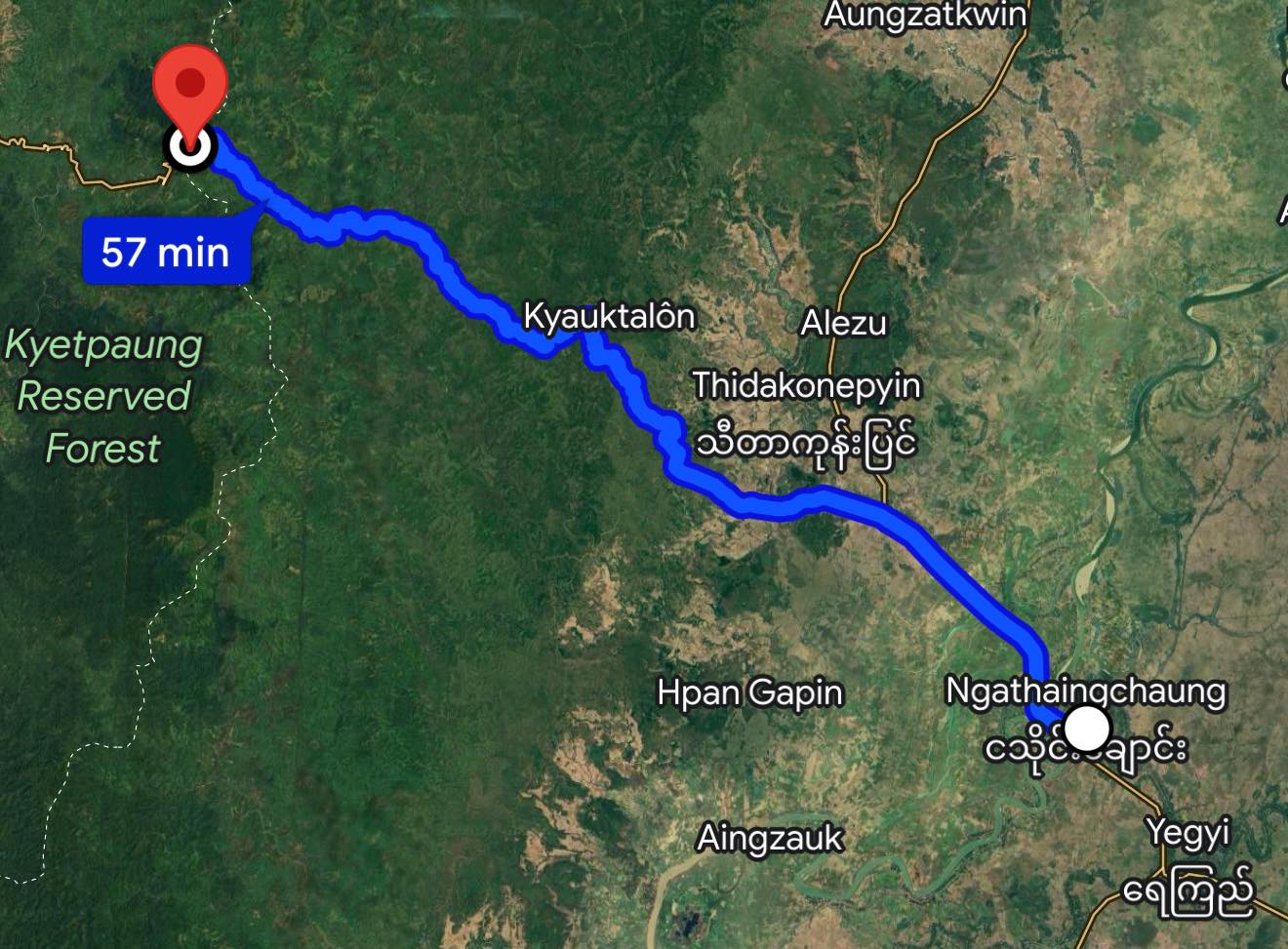Open the Kyauktalôn place label
Viewport: 1288px width, 949px height.
(x=609, y=316)
